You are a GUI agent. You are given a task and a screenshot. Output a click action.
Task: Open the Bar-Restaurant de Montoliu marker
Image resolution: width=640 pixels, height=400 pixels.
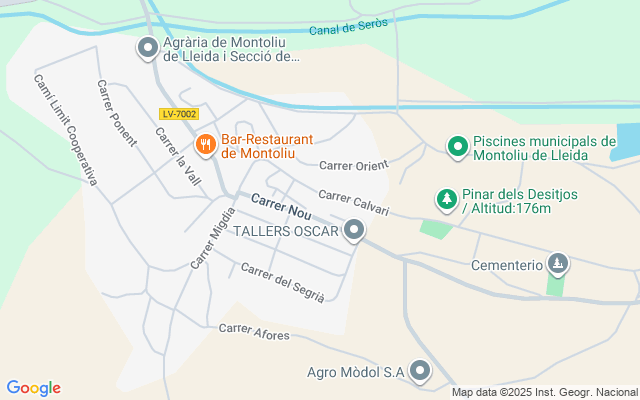click(x=206, y=146)
